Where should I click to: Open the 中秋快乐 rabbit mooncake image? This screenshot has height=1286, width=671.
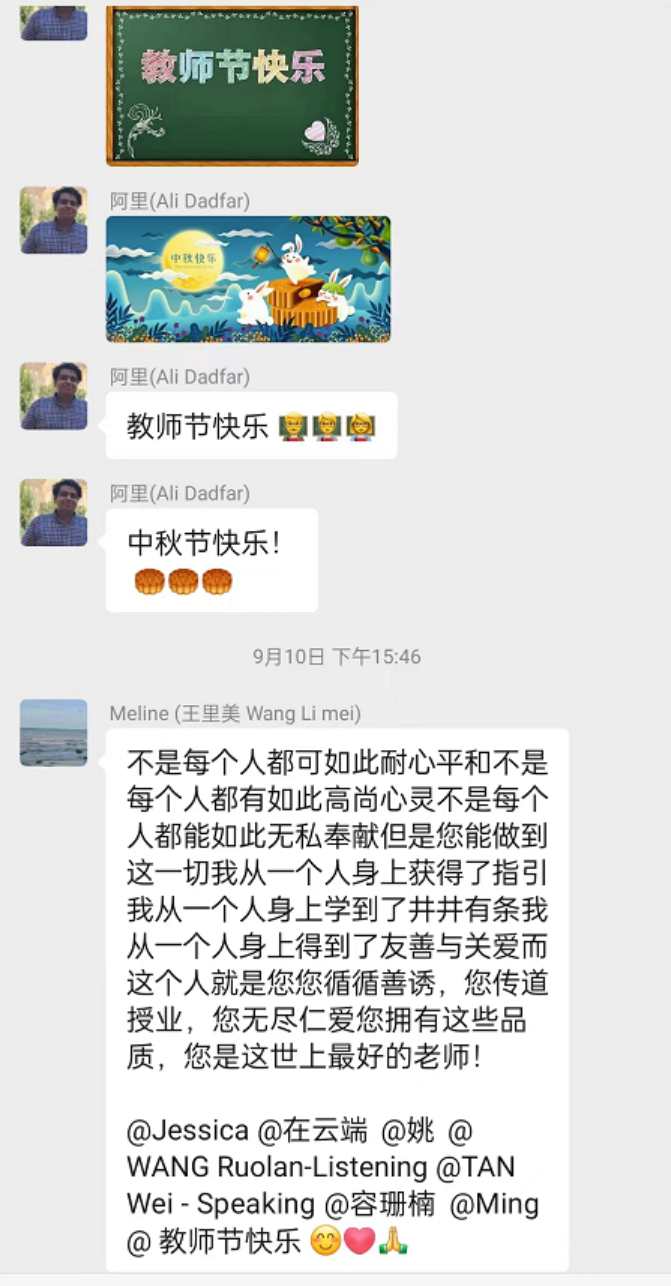[x=248, y=278]
